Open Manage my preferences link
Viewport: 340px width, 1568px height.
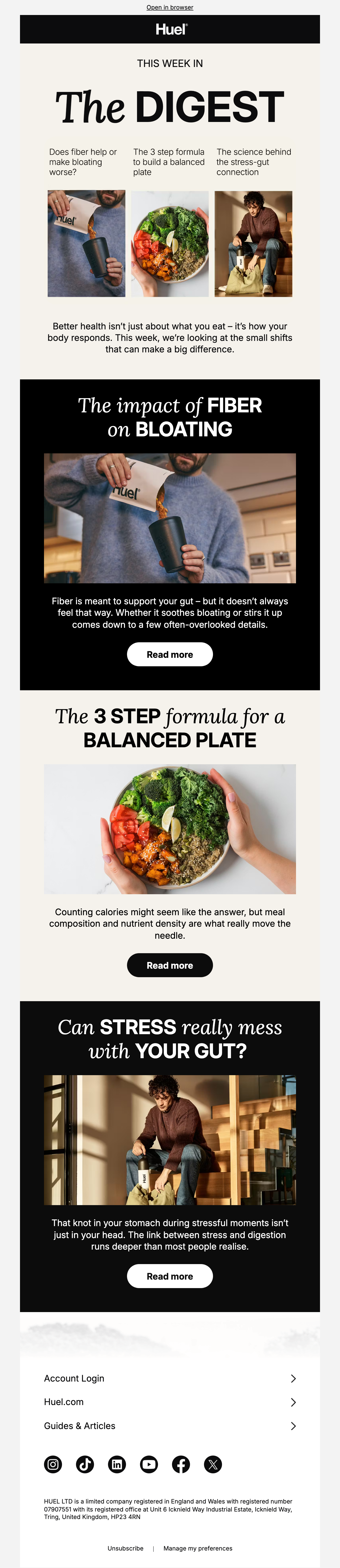tap(197, 1548)
